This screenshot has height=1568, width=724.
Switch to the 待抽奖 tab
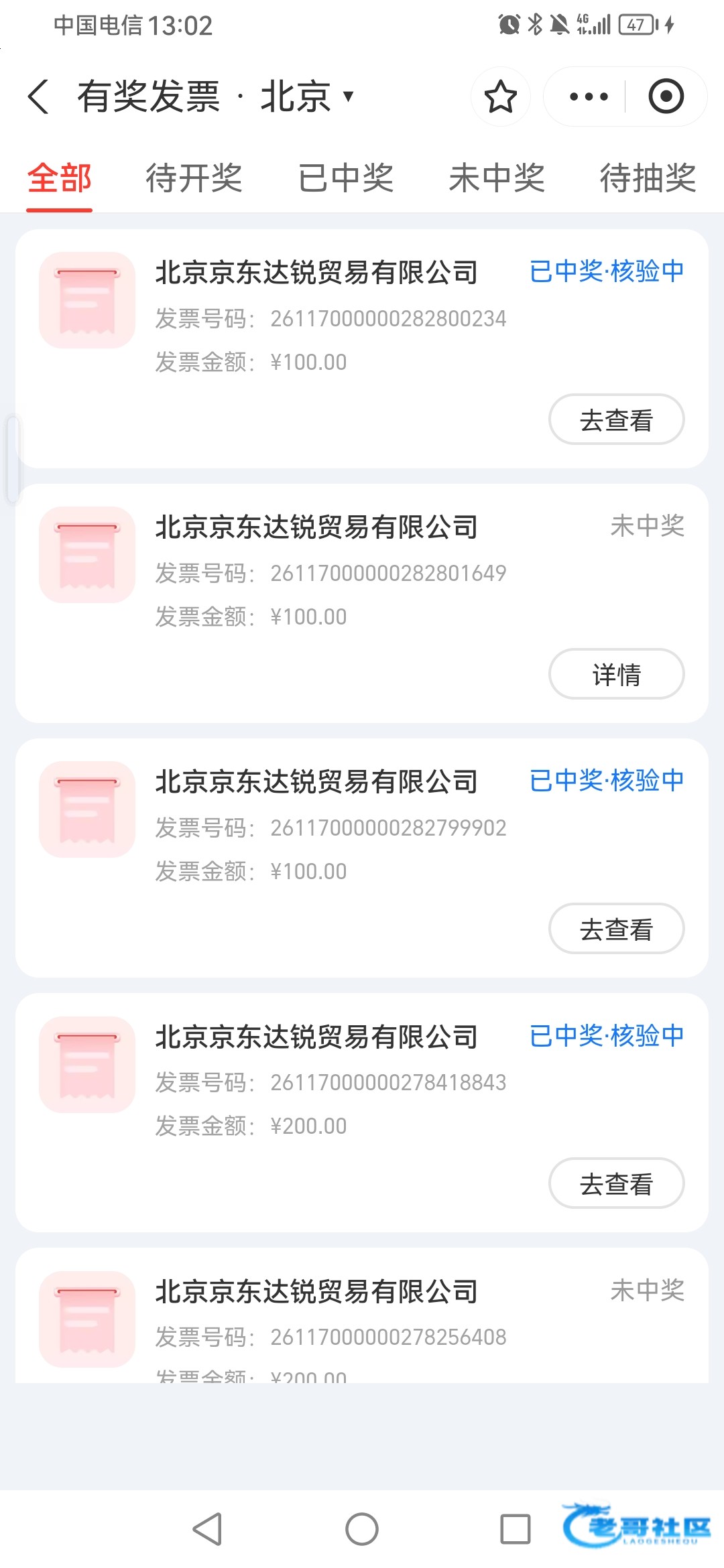coord(648,178)
